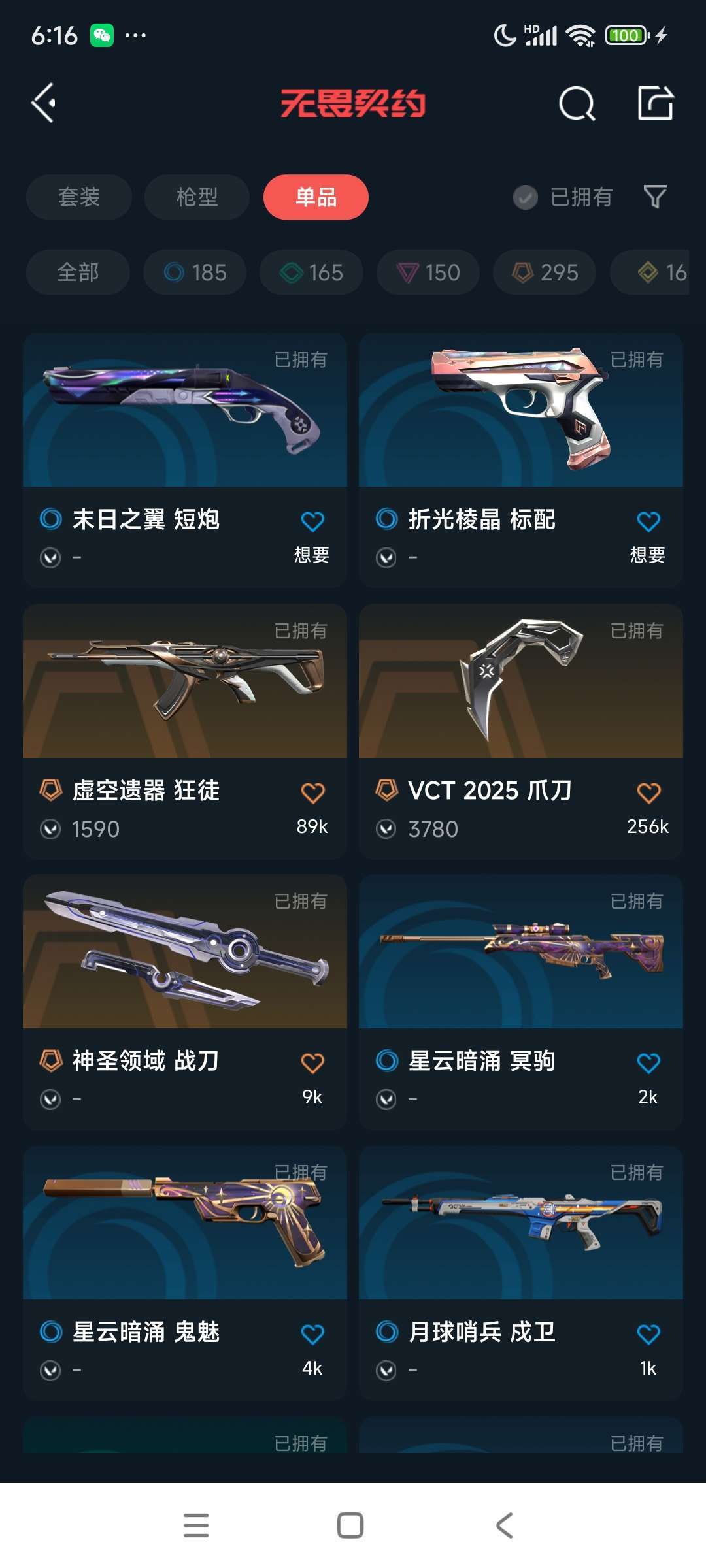Image resolution: width=706 pixels, height=1568 pixels.
Task: Open the 神圣领域 战刀 skin card
Action: [184, 953]
